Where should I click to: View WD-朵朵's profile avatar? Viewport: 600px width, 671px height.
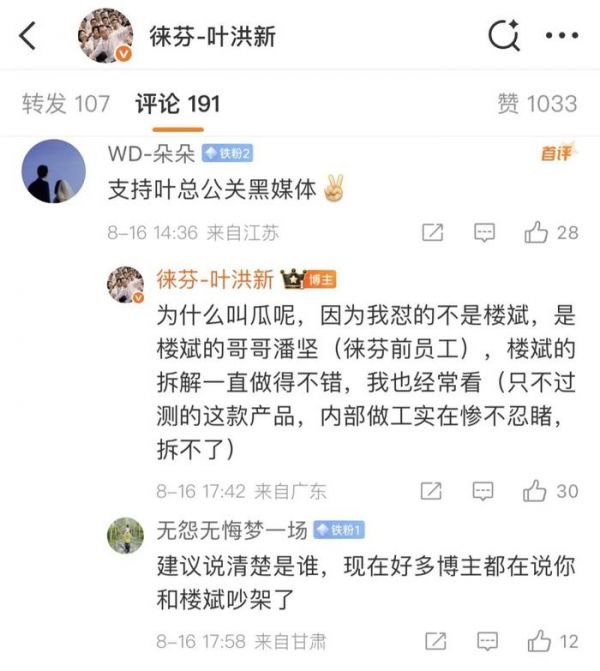pos(51,171)
